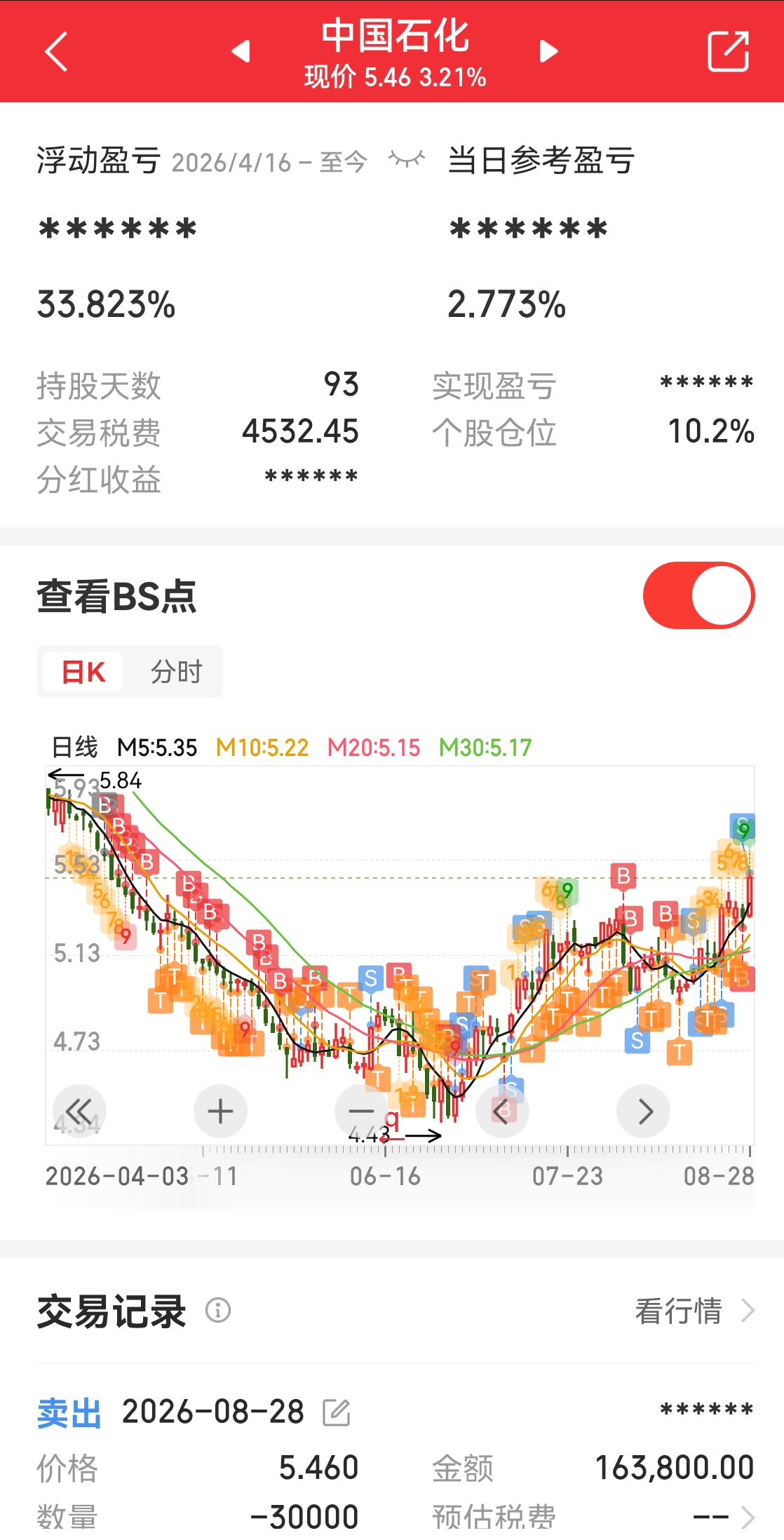Switch to the next stock
The image size is (784, 1540).
(x=548, y=51)
